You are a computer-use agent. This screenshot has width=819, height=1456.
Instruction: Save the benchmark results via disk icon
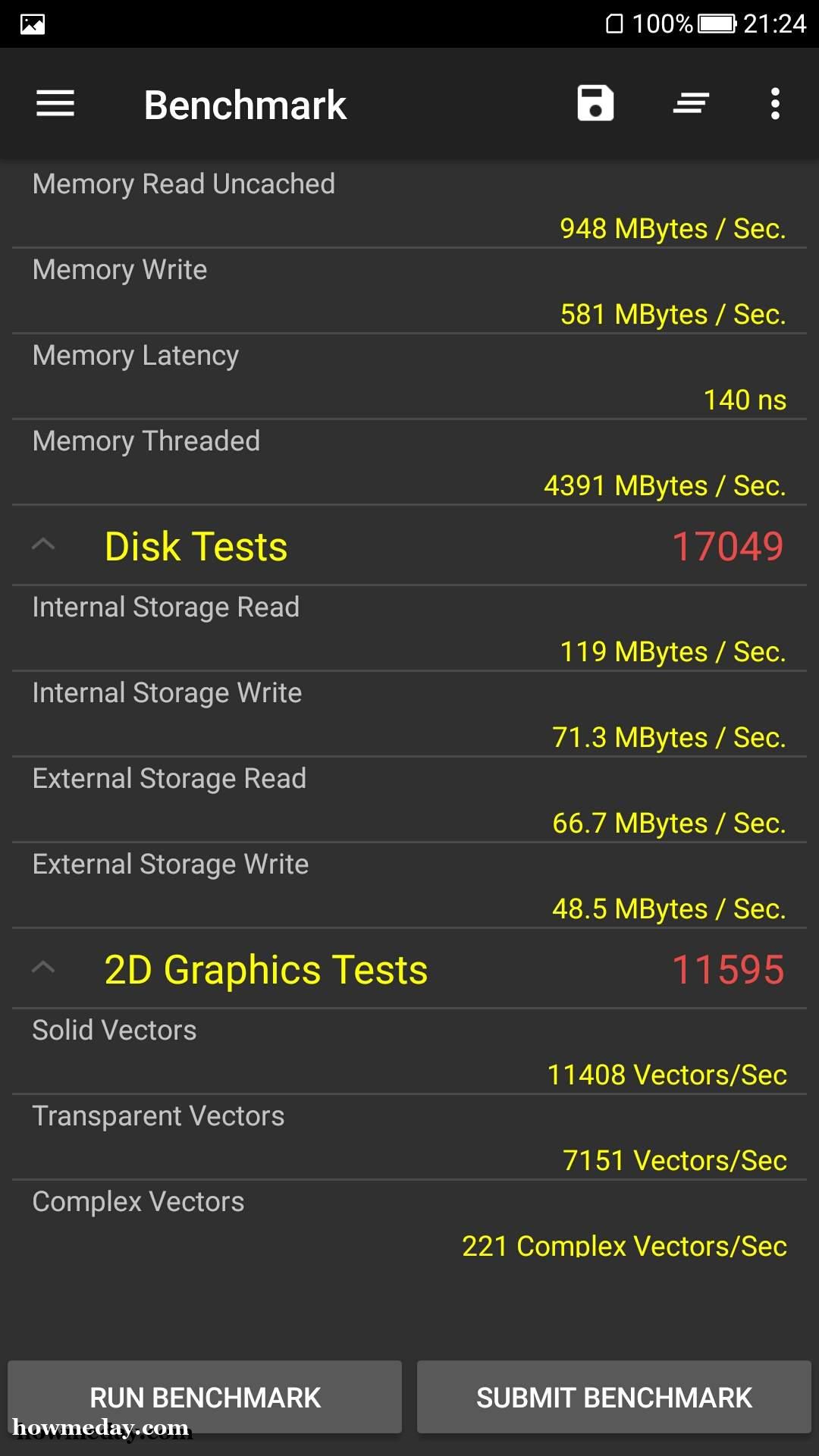coord(596,103)
